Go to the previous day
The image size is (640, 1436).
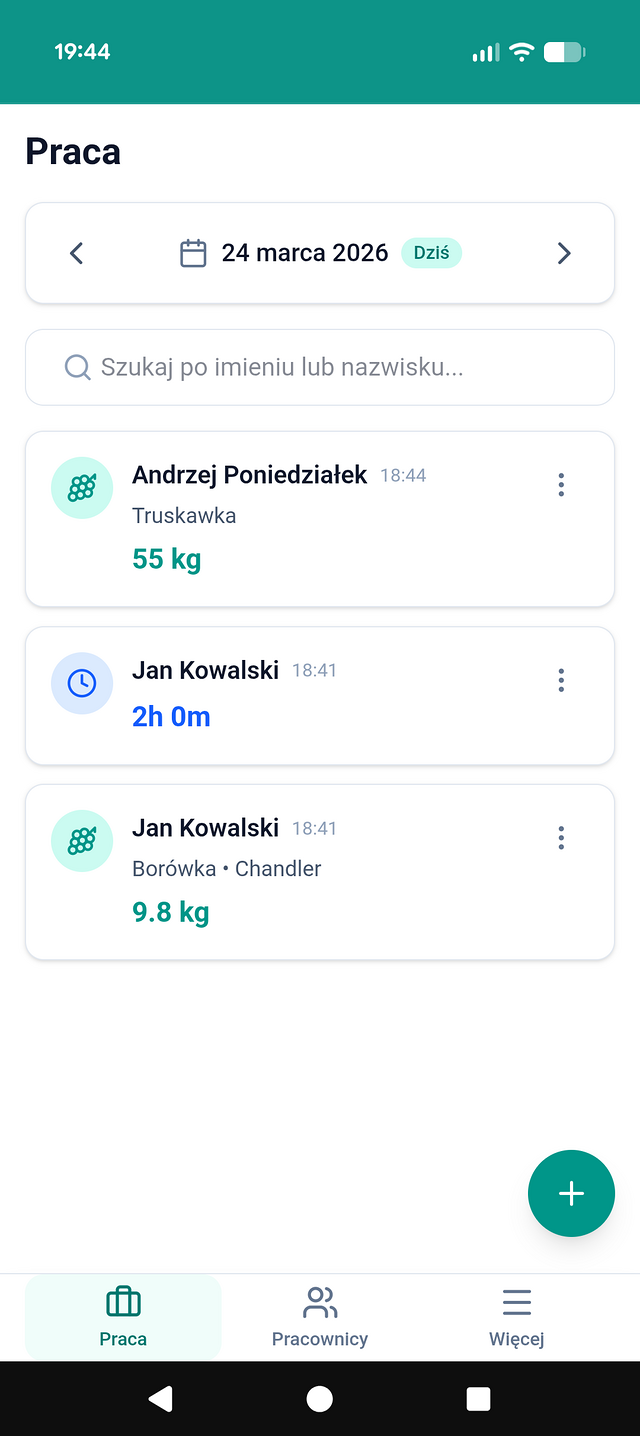click(77, 253)
